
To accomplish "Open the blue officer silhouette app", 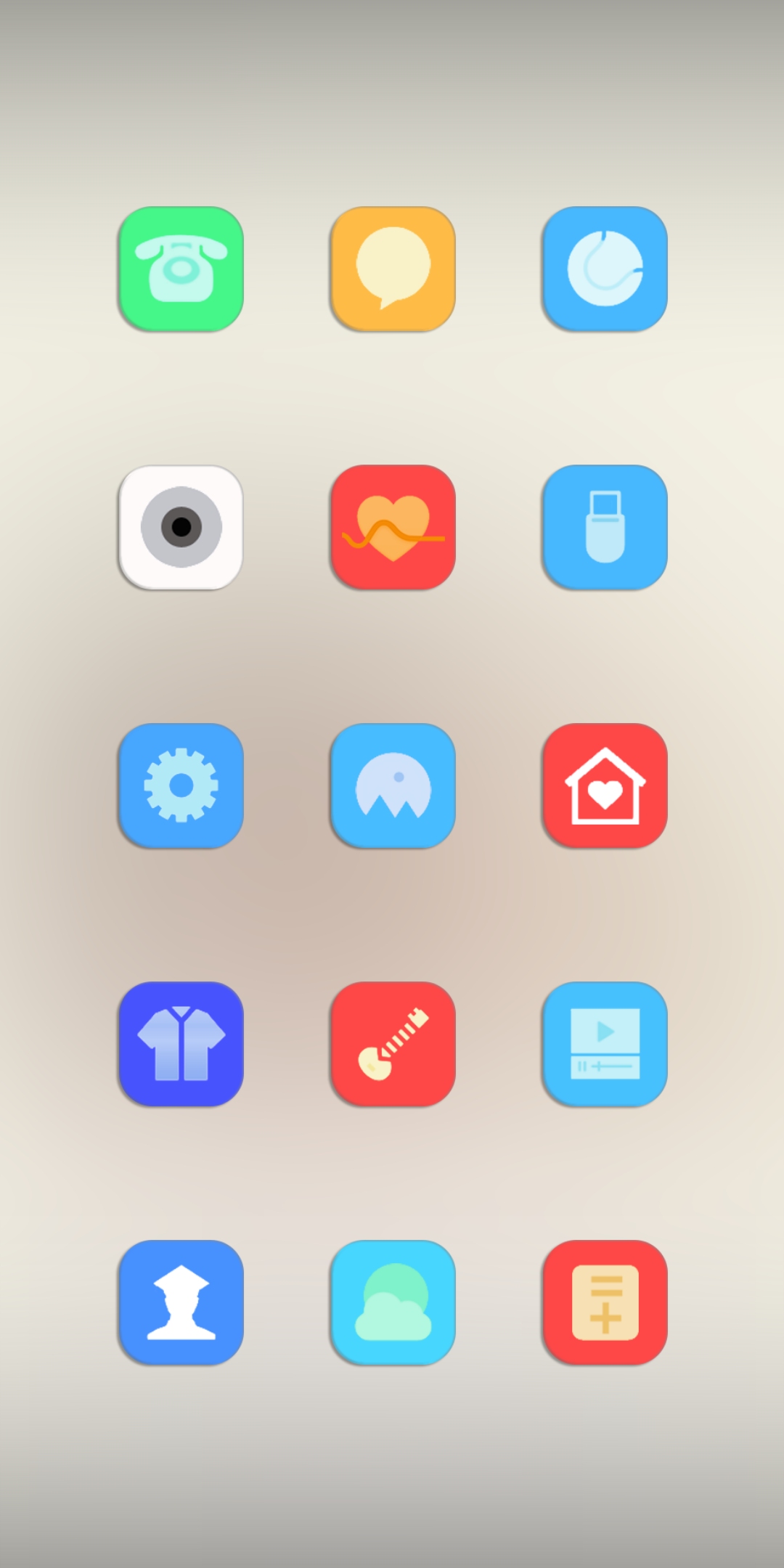I will [181, 1302].
